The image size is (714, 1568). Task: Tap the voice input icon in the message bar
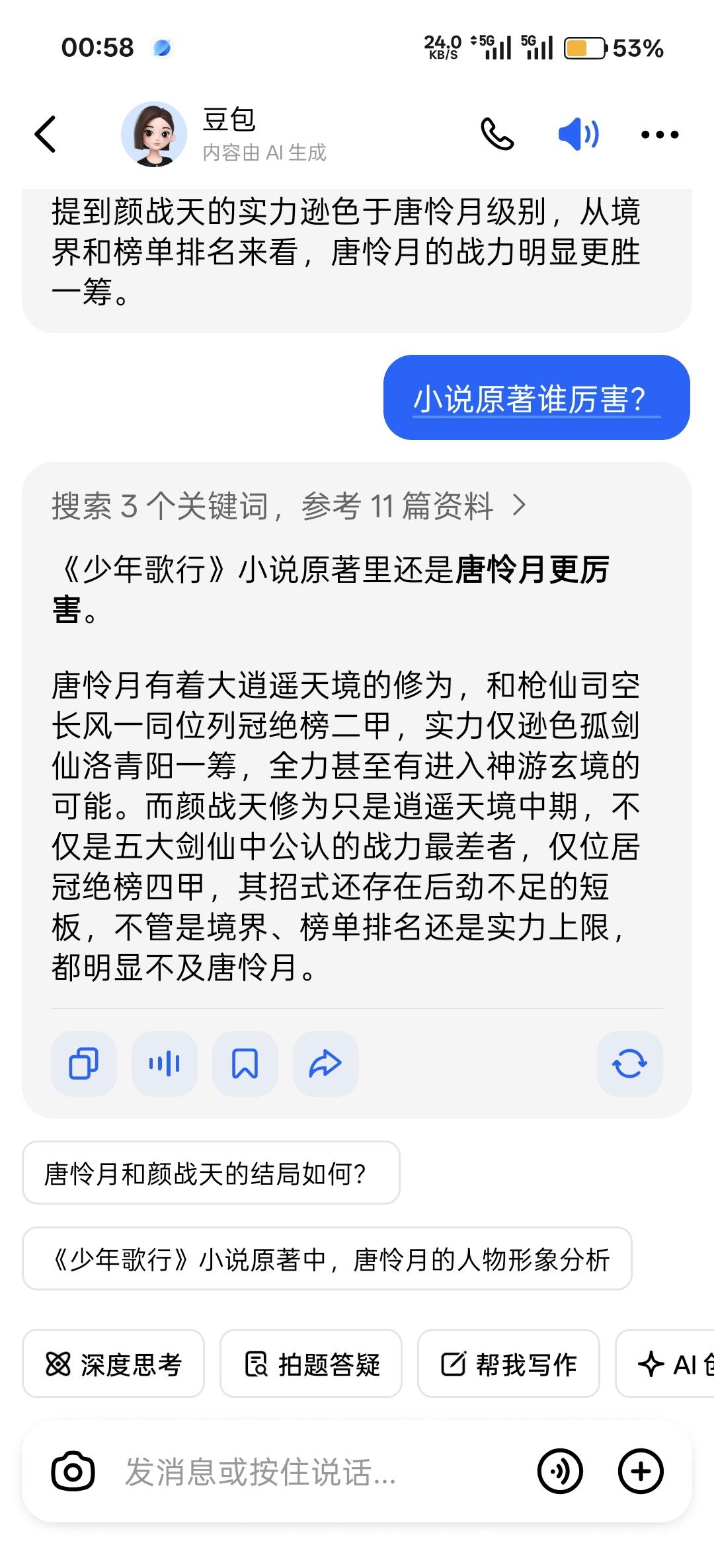[x=561, y=1472]
